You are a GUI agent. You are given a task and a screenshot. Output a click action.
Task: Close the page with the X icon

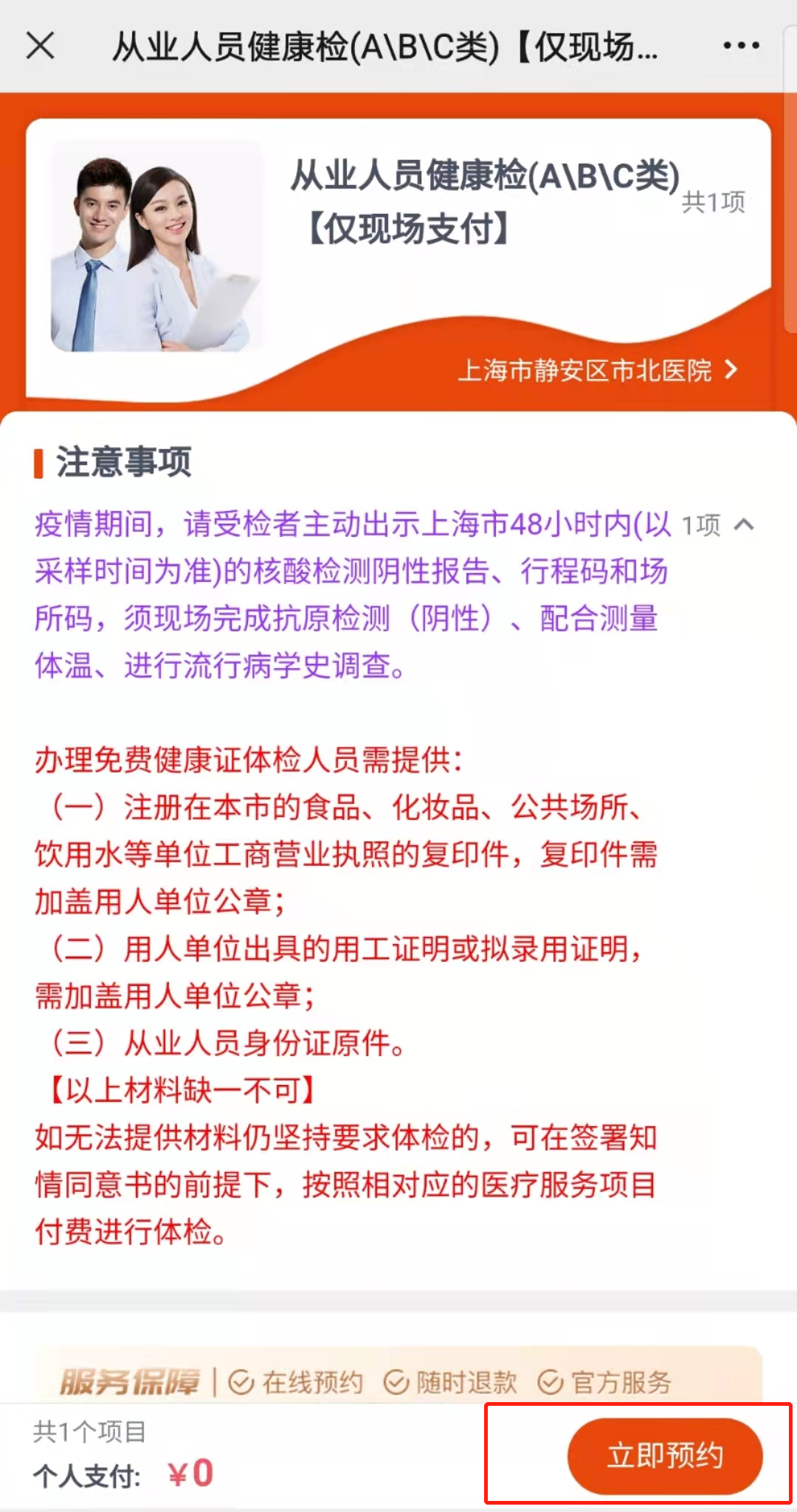(x=41, y=46)
